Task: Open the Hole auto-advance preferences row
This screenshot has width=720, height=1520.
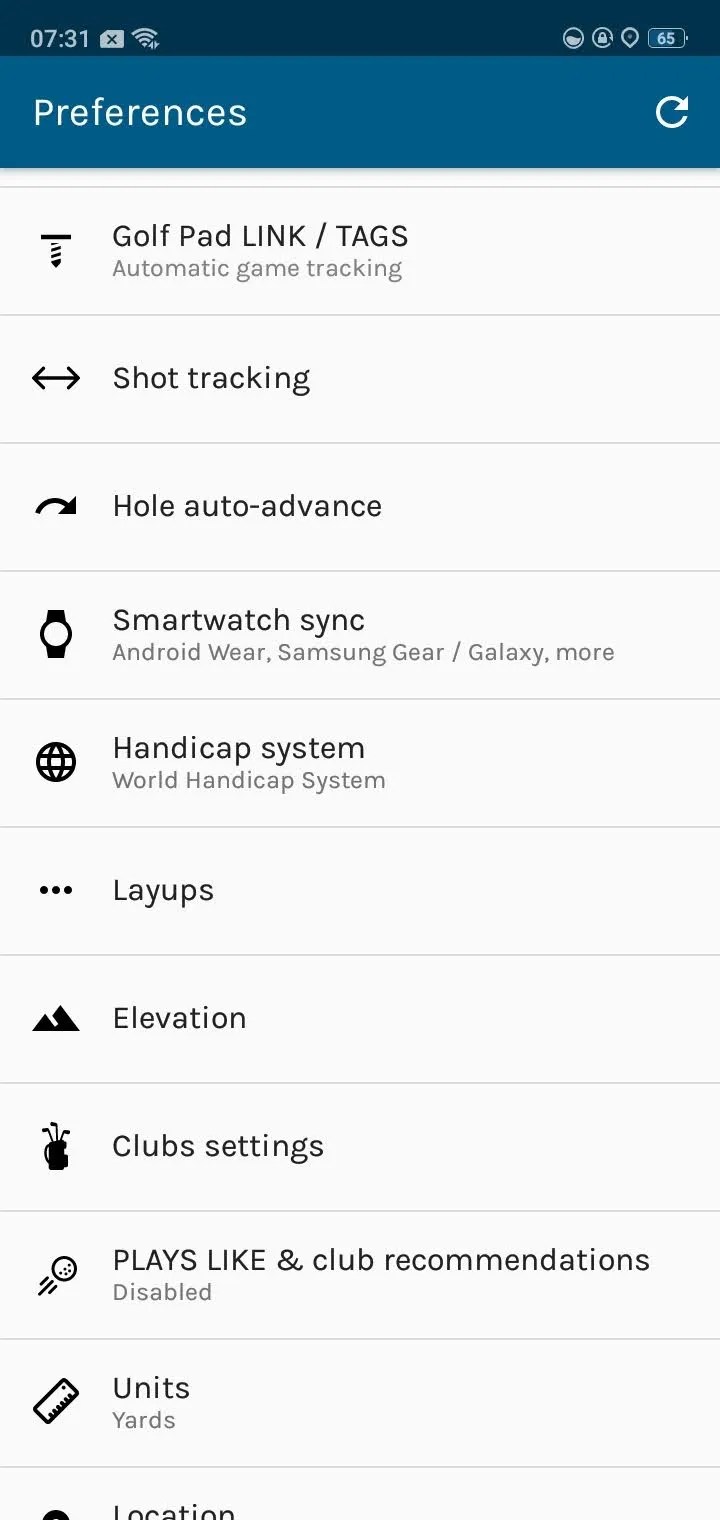Action: tap(360, 506)
